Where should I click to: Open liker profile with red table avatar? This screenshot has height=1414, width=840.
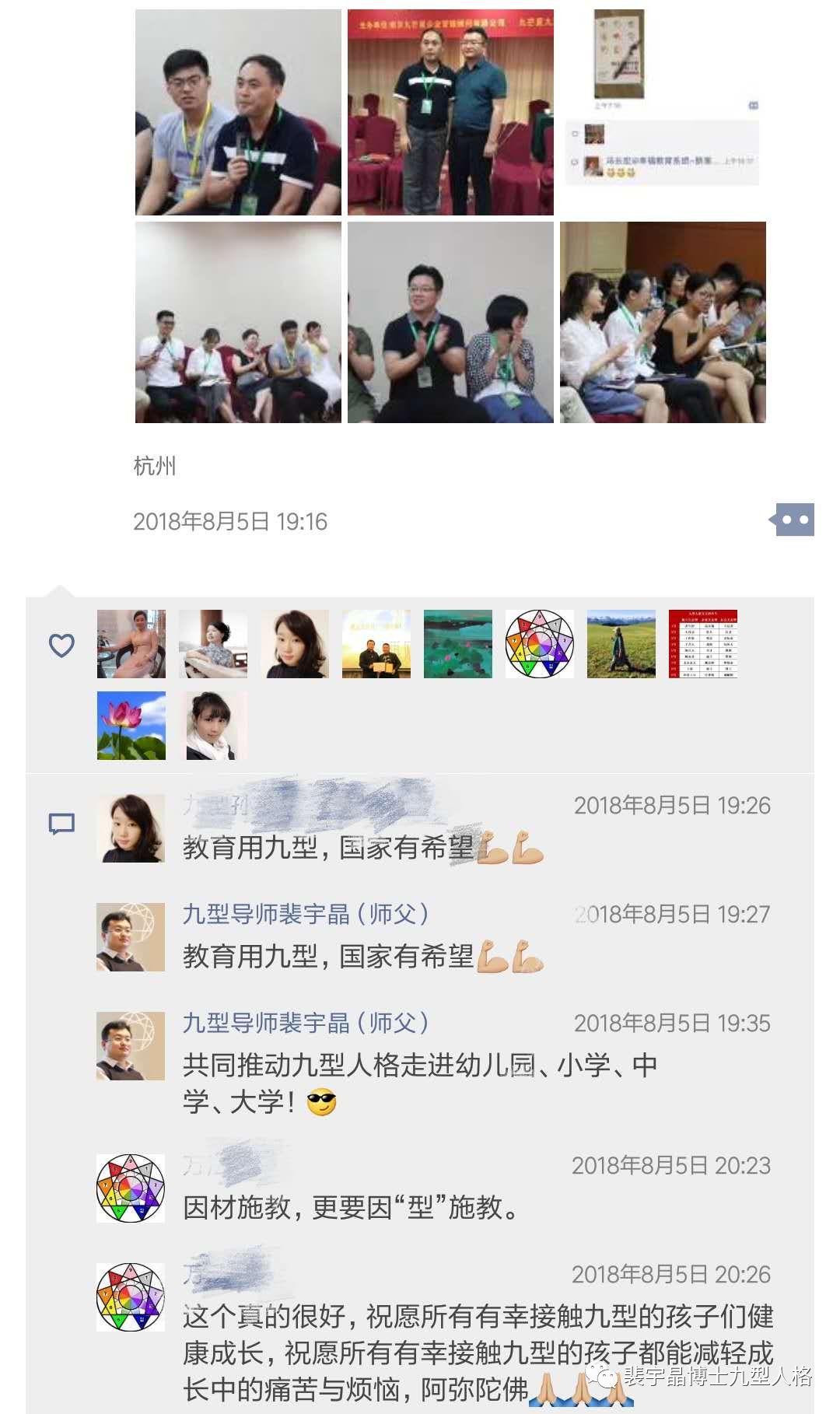coord(703,644)
